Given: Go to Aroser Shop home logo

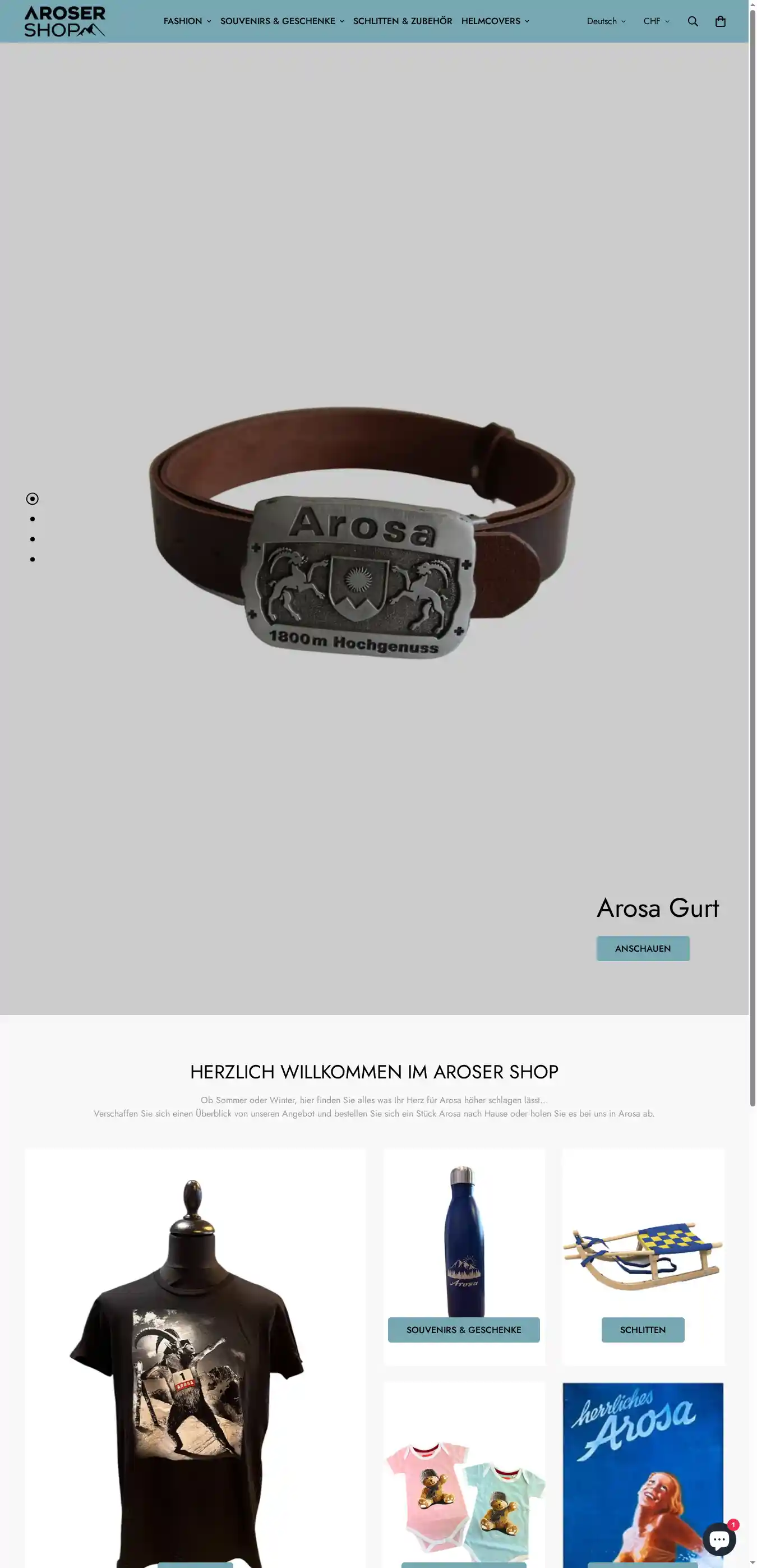Looking at the screenshot, I should point(64,21).
